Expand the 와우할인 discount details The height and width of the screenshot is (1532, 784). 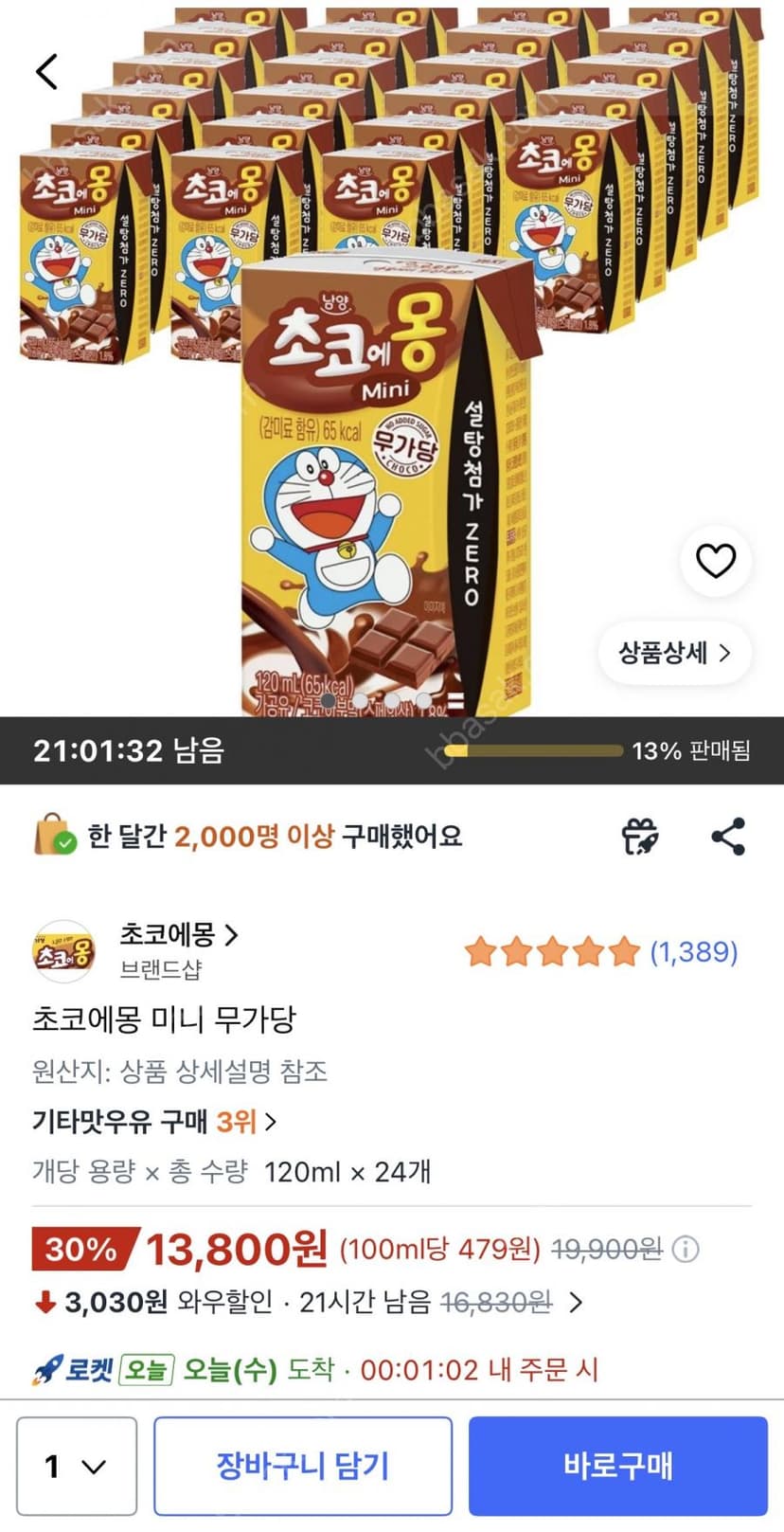(x=575, y=1303)
